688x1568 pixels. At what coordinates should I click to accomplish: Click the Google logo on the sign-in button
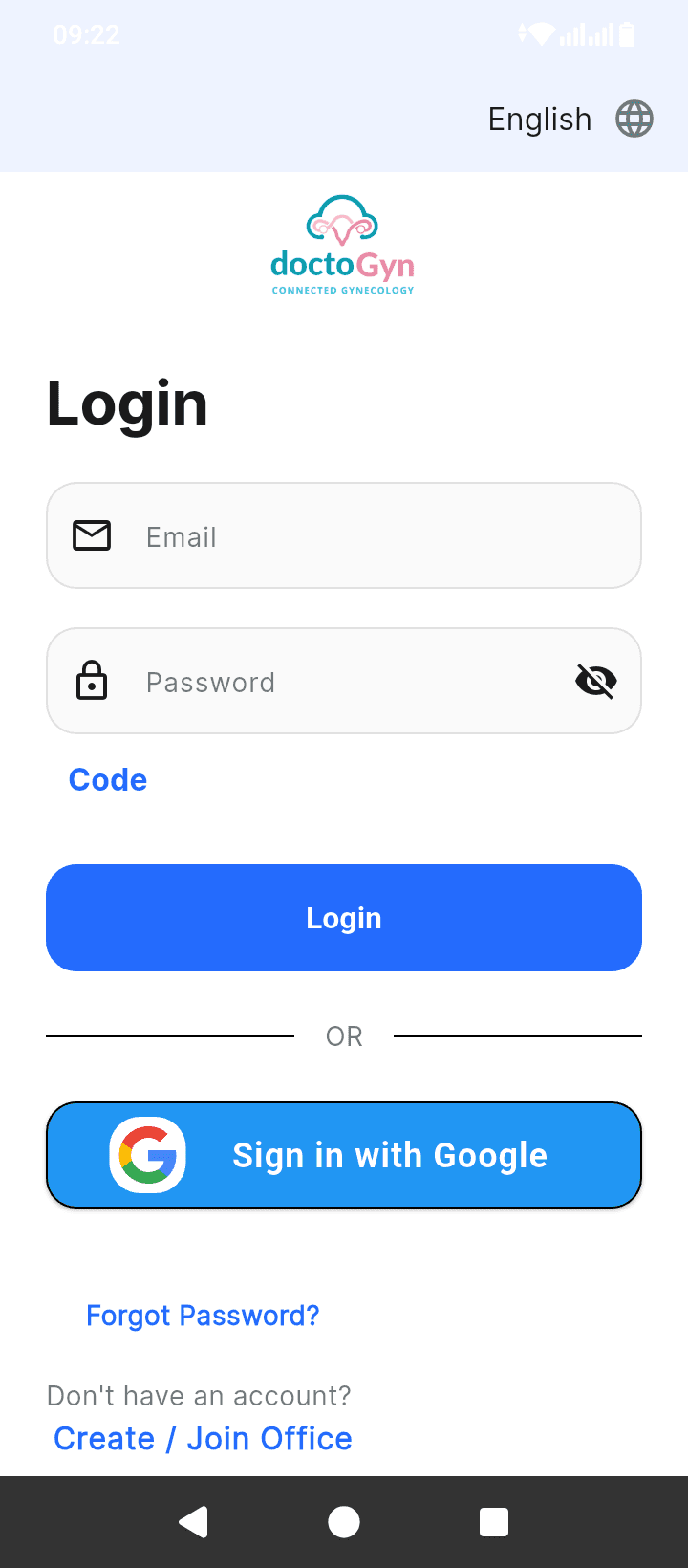(x=147, y=1154)
